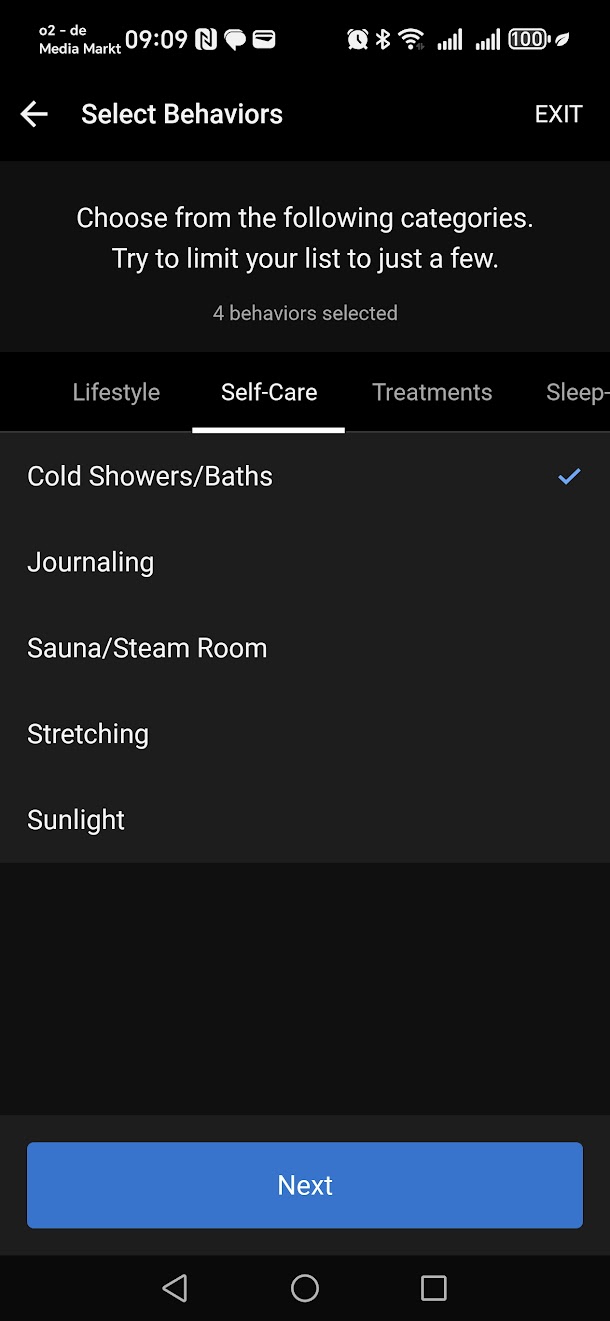Tap the Next button to continue
The height and width of the screenshot is (1321, 610).
(304, 1185)
